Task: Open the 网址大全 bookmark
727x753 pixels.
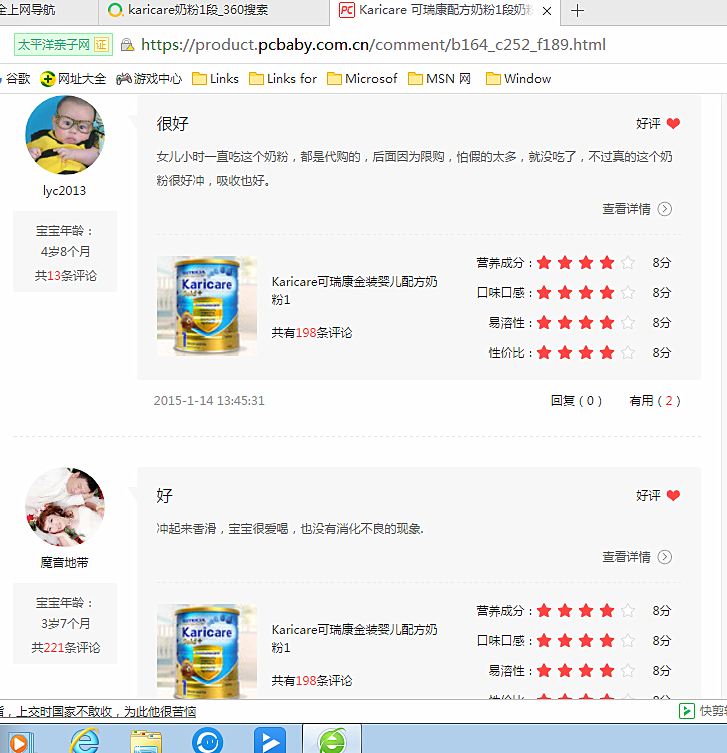Action: [73, 78]
